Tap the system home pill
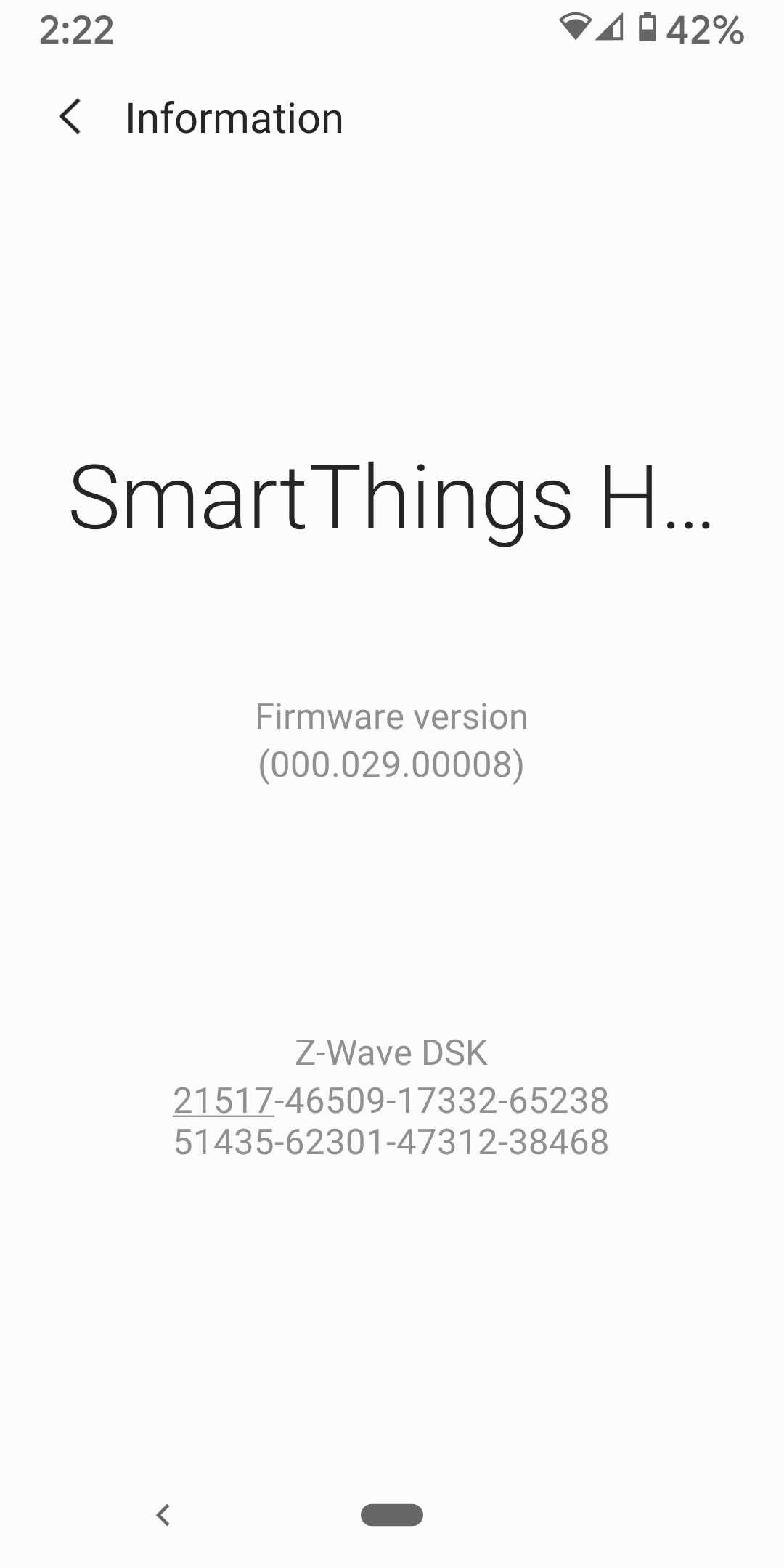Viewport: 784px width, 1568px height. click(x=392, y=1514)
